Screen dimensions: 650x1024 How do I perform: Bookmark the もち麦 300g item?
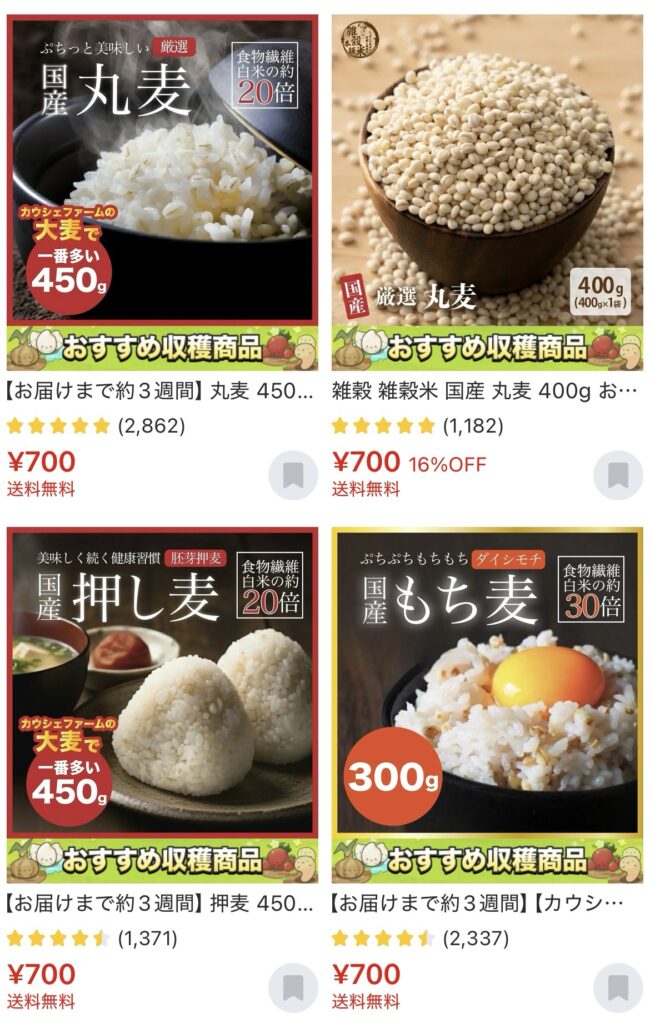(617, 987)
